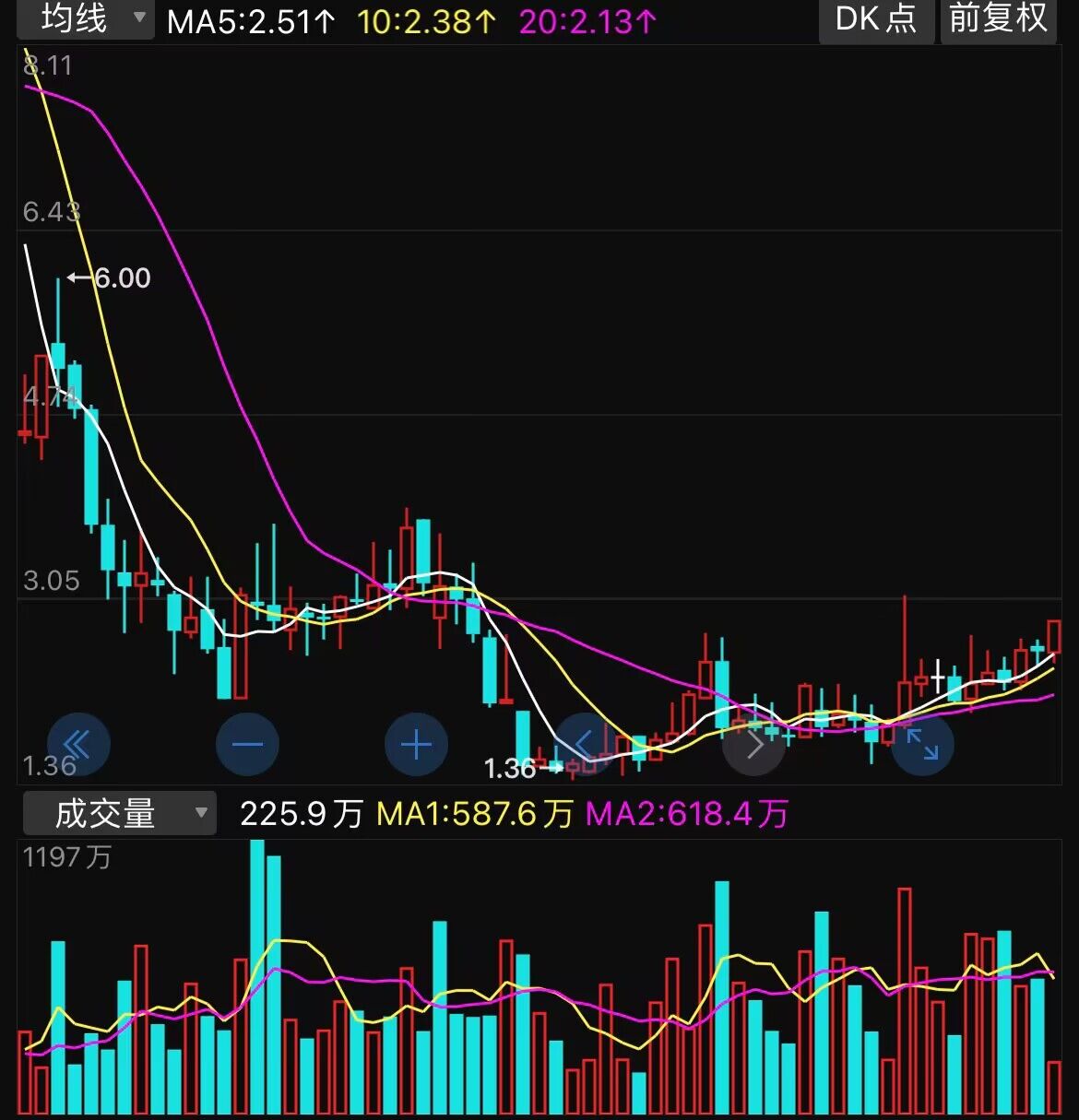Tap the DK点 button

tap(875, 19)
